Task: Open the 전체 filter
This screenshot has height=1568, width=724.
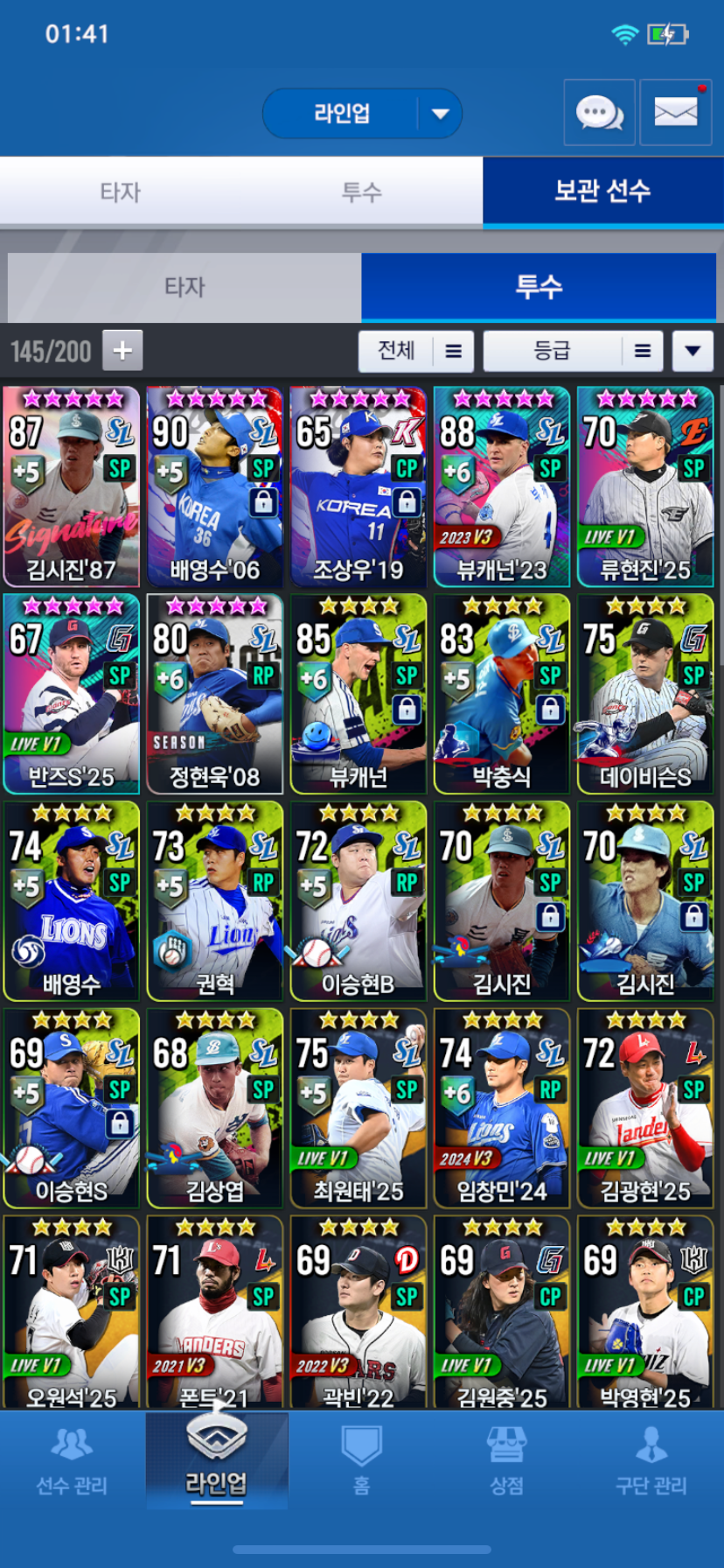Action: (416, 351)
